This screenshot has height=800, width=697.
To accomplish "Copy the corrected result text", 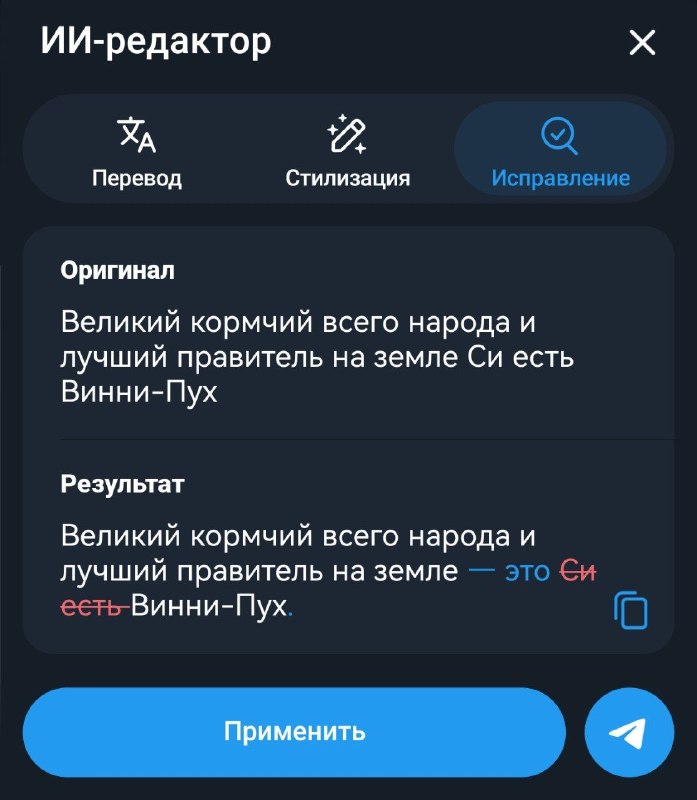I will (631, 610).
